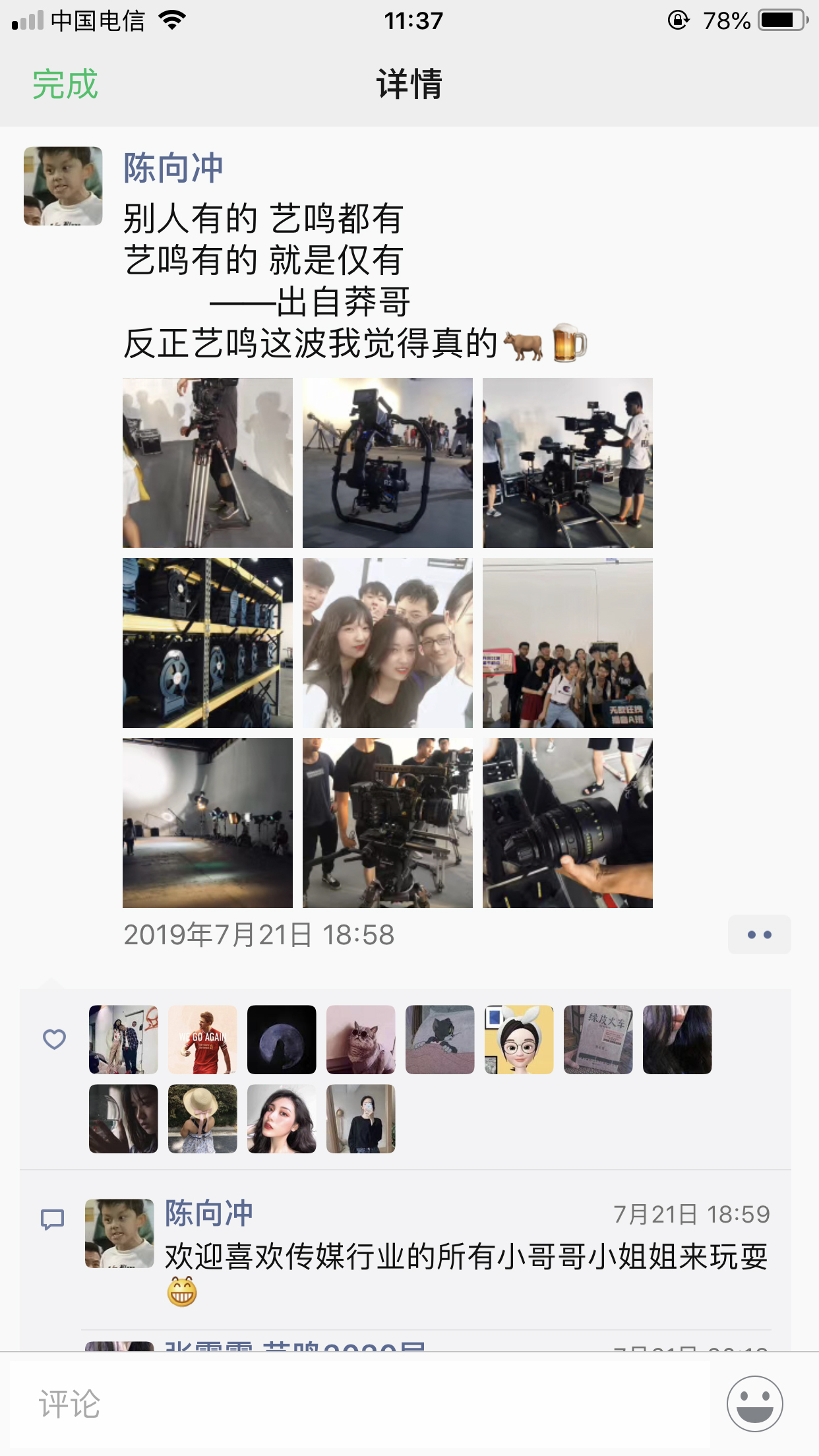
Task: Open the group selfie photo
Action: 388,643
